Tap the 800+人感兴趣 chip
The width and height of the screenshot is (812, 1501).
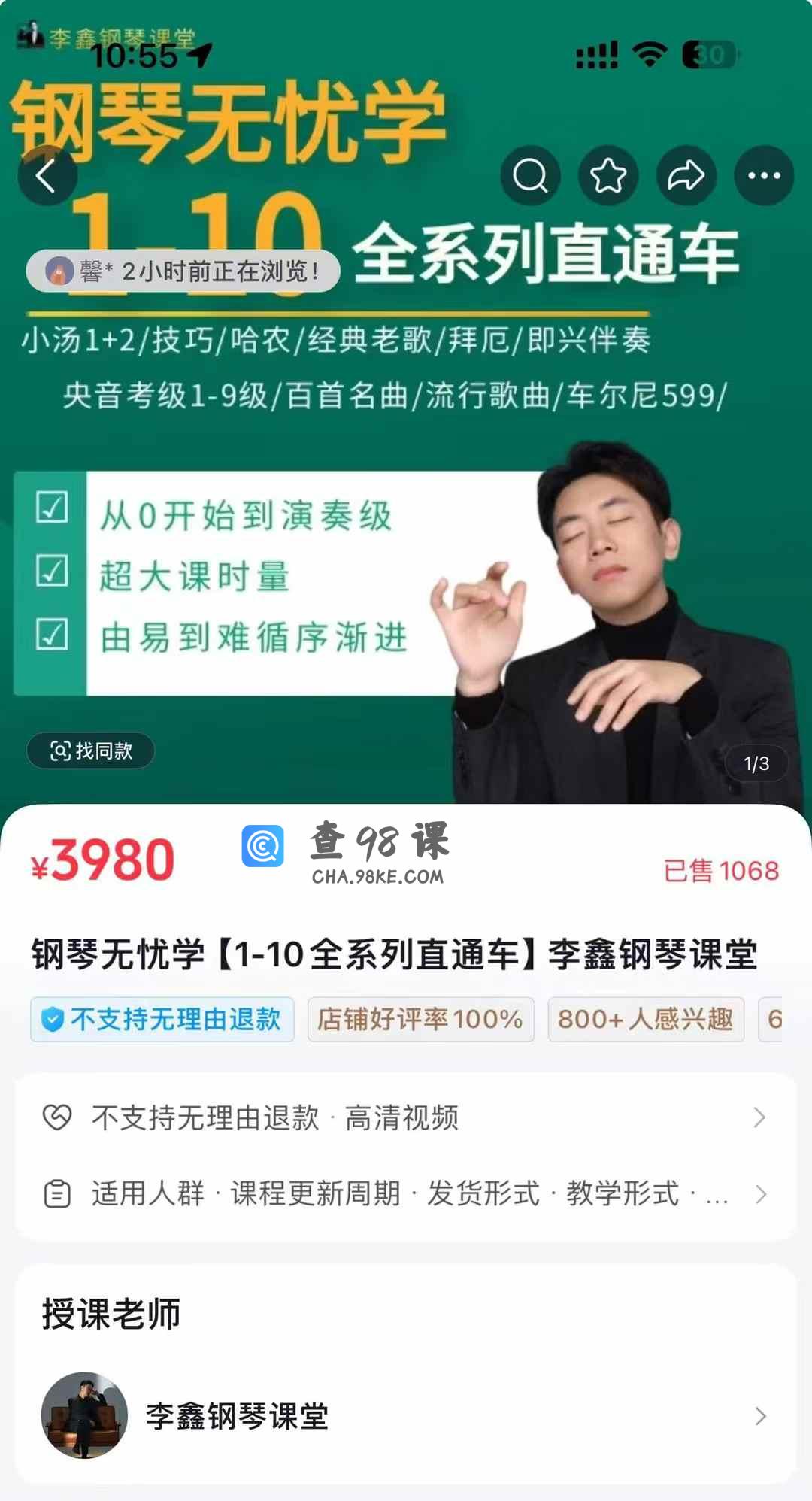(645, 1020)
